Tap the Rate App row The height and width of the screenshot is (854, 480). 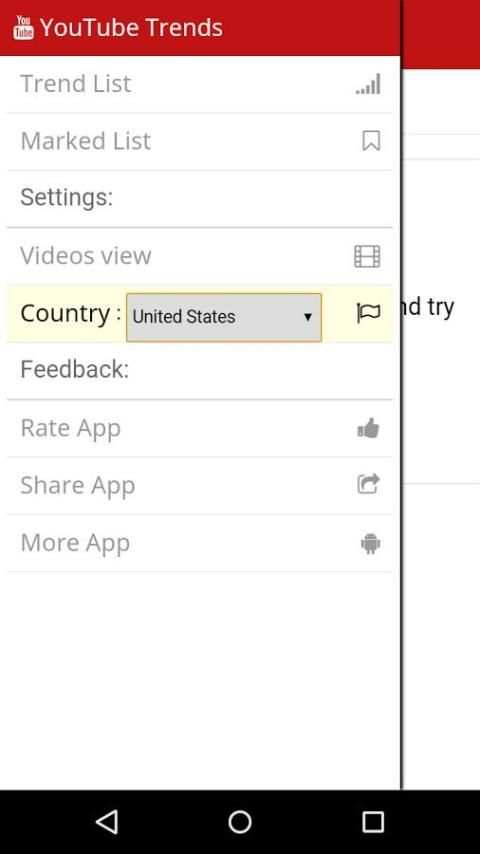click(200, 429)
